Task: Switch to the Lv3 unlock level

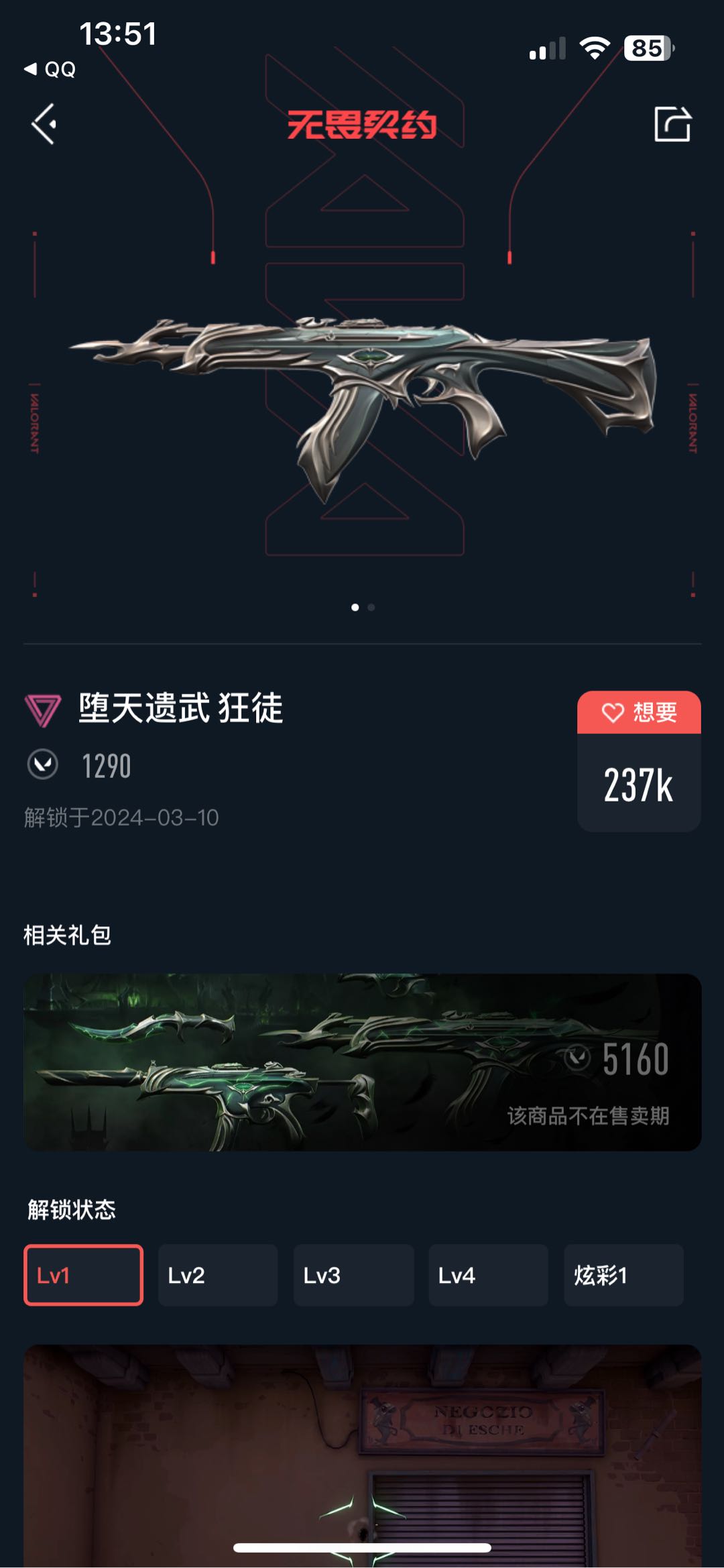Action: 353,1275
